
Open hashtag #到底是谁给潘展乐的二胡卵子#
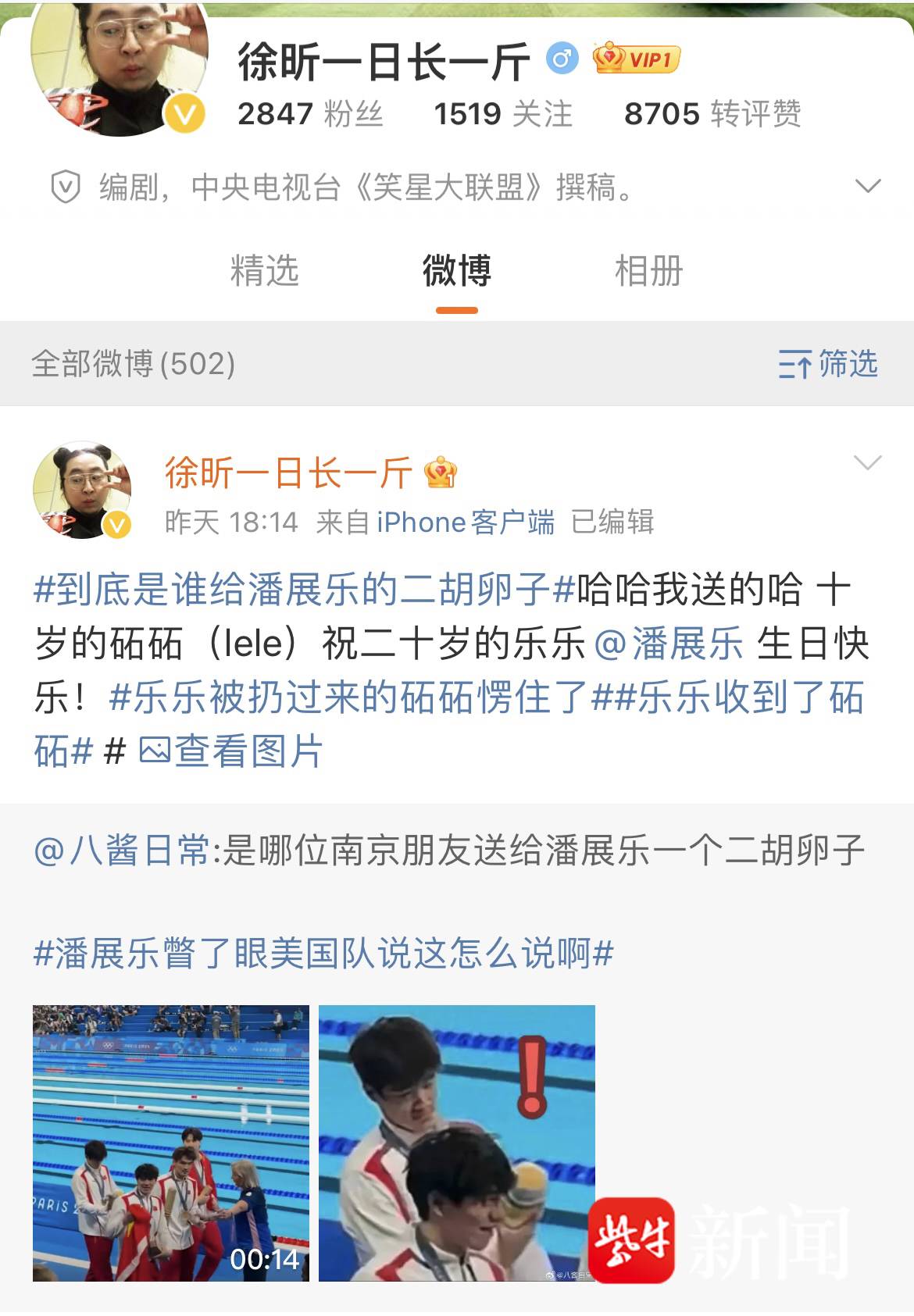pos(305,589)
